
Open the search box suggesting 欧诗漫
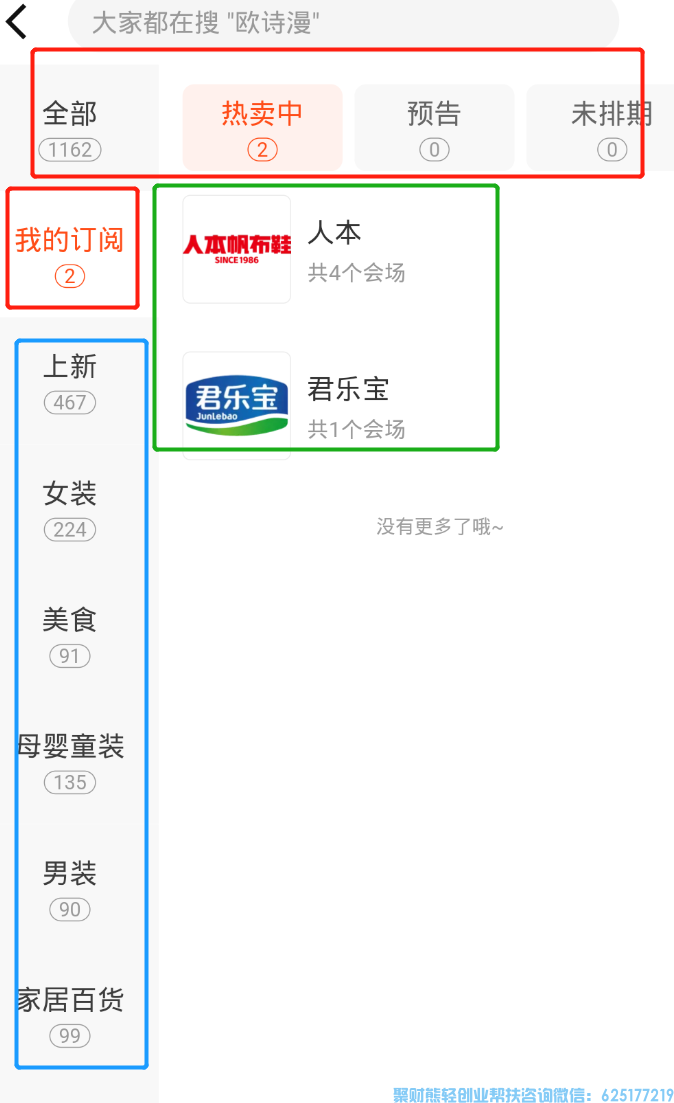342,22
